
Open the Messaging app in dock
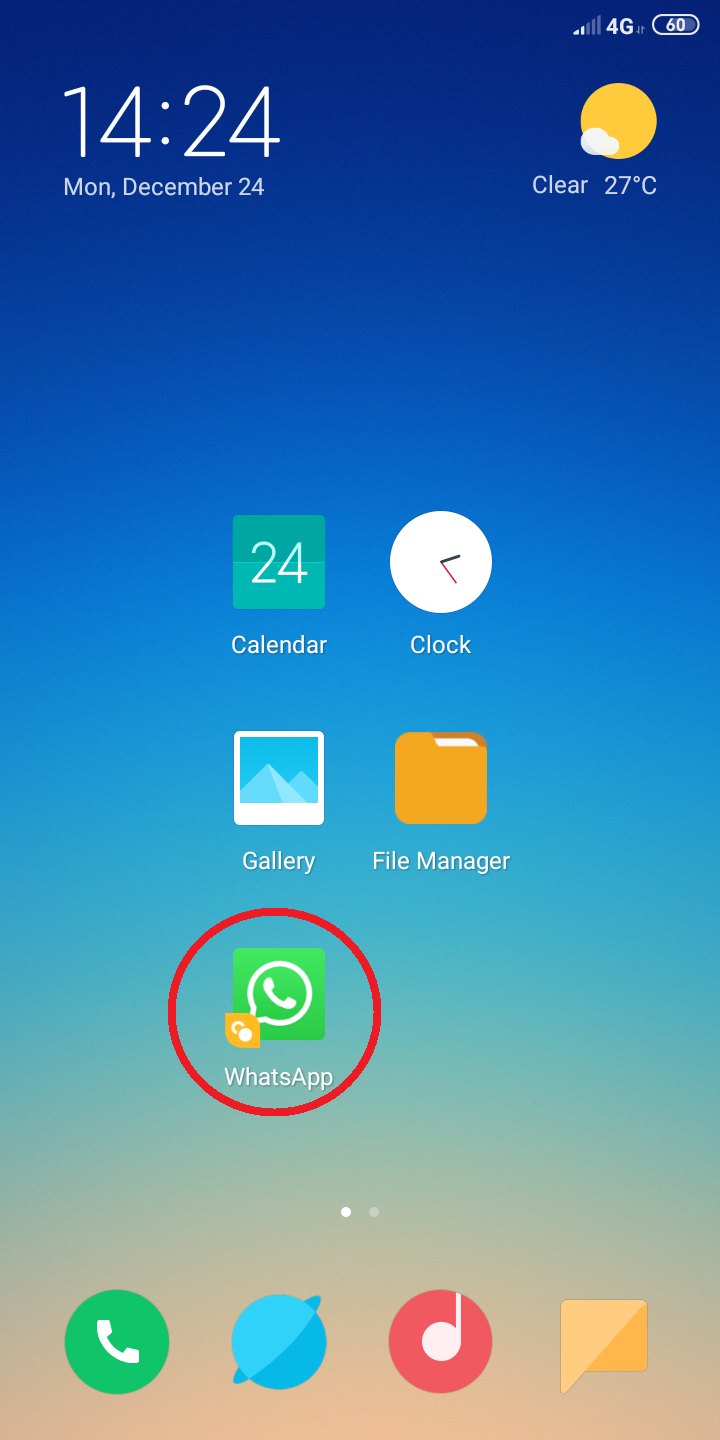tap(603, 1341)
